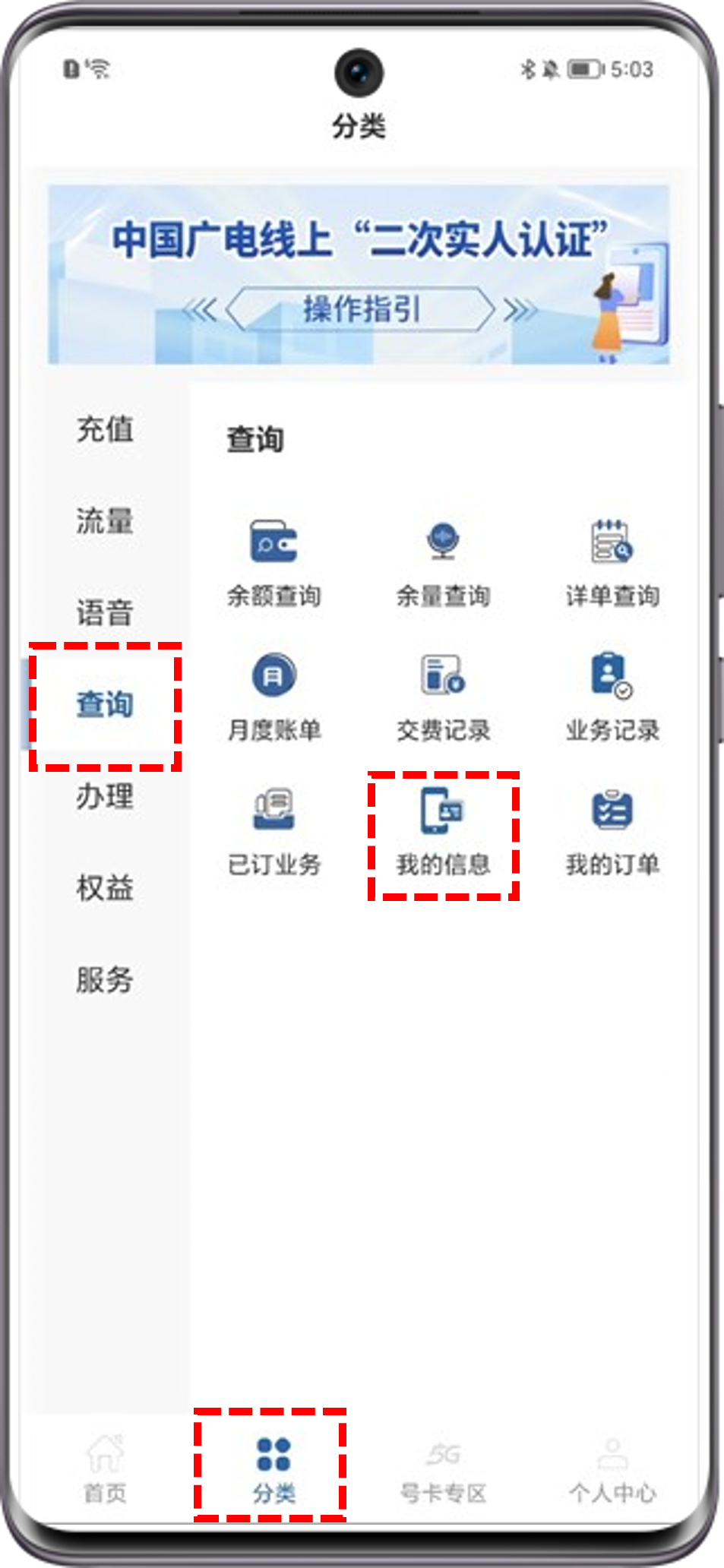View 已订业务 subscribed services
The image size is (724, 1568).
(x=274, y=831)
